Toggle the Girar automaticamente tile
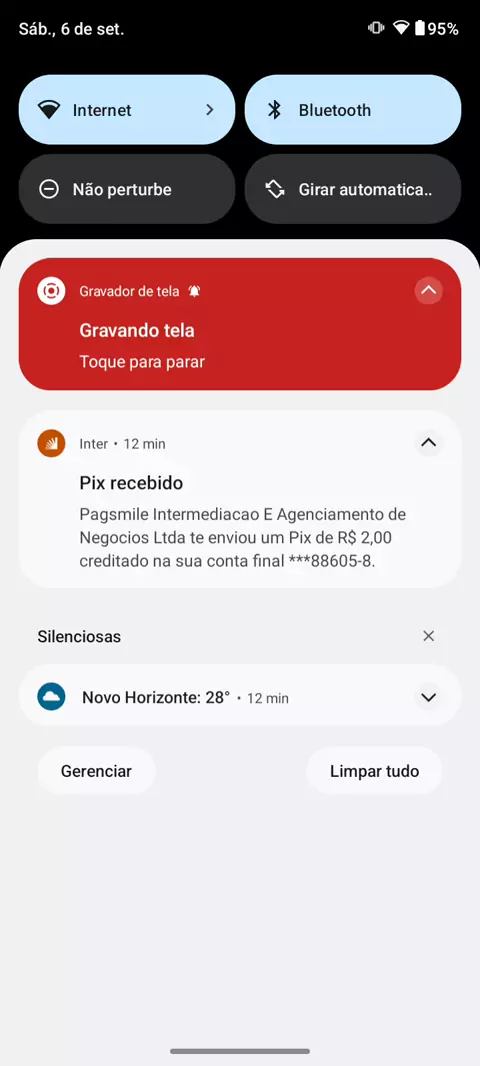480x1066 pixels. [353, 189]
